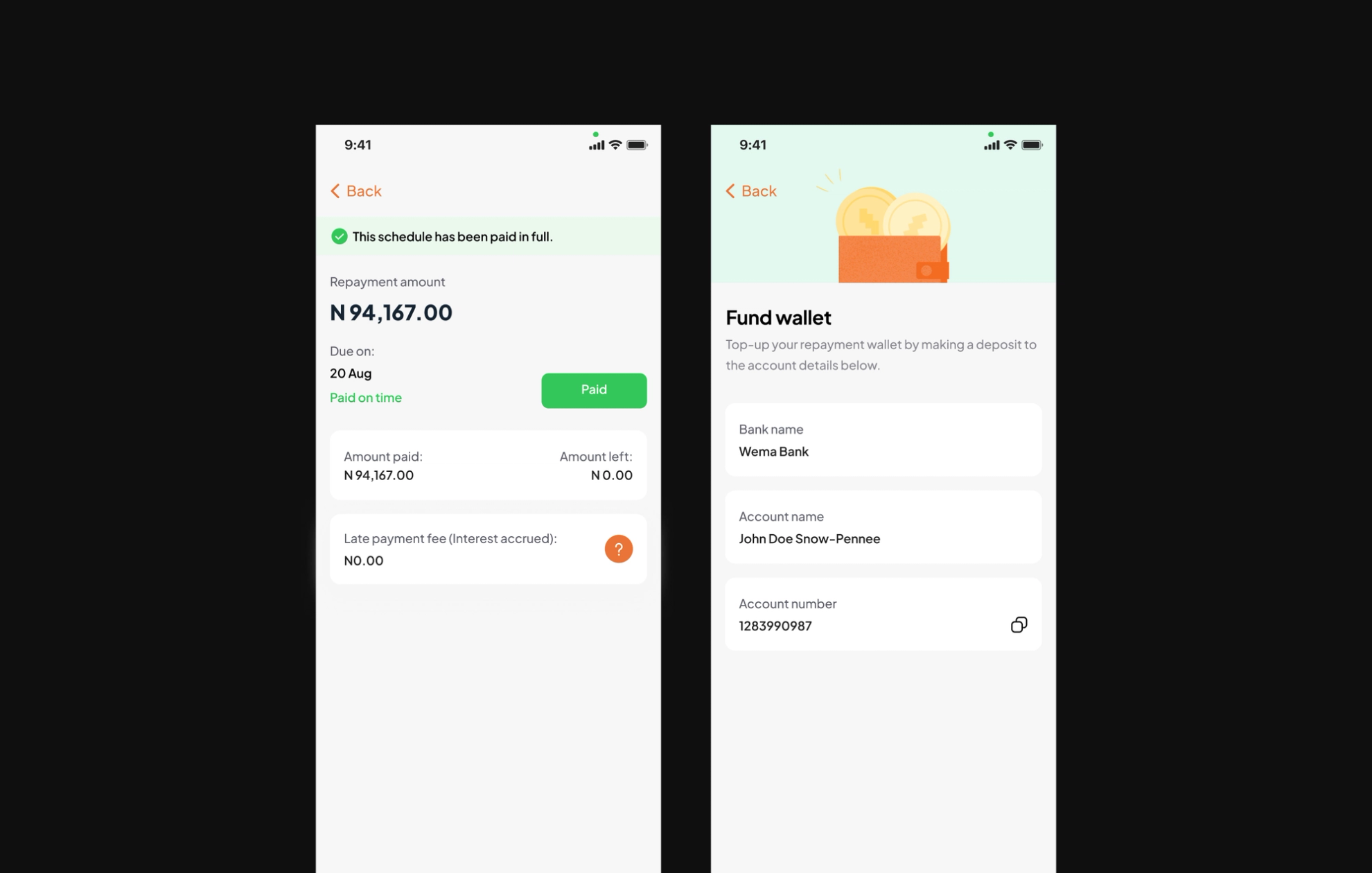The height and width of the screenshot is (873, 1372).
Task: Go back from the repayment schedule screen
Action: click(356, 191)
